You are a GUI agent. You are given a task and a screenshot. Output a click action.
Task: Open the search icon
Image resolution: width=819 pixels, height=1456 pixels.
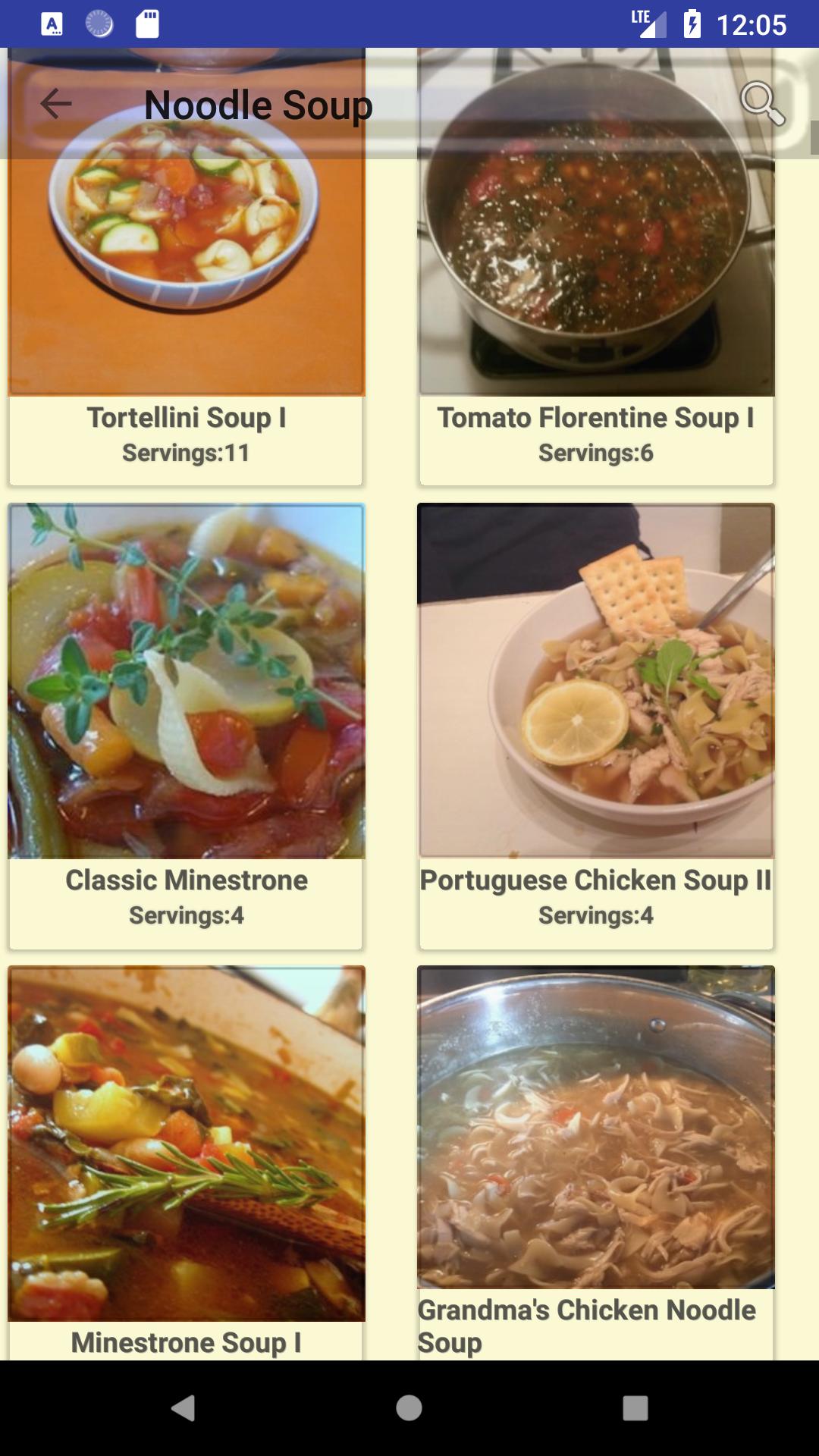pos(764,104)
